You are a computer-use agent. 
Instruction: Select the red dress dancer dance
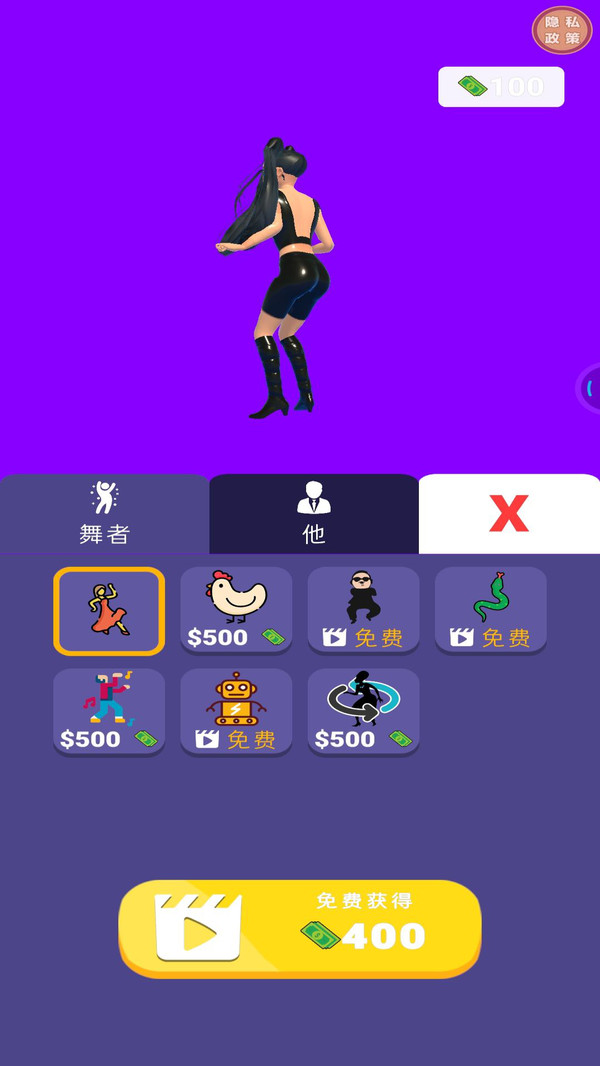click(x=109, y=611)
